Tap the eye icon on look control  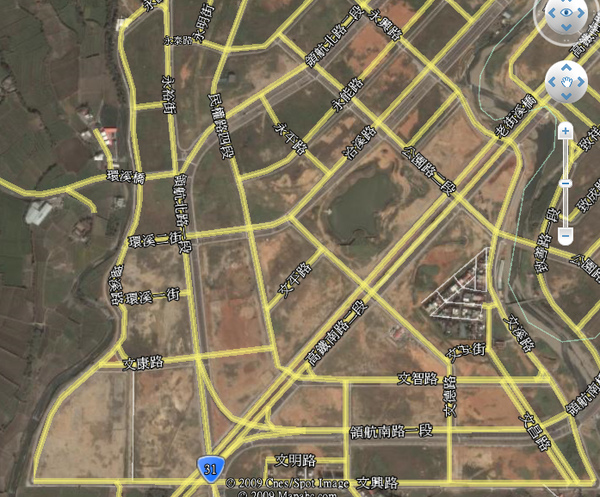[566, 13]
